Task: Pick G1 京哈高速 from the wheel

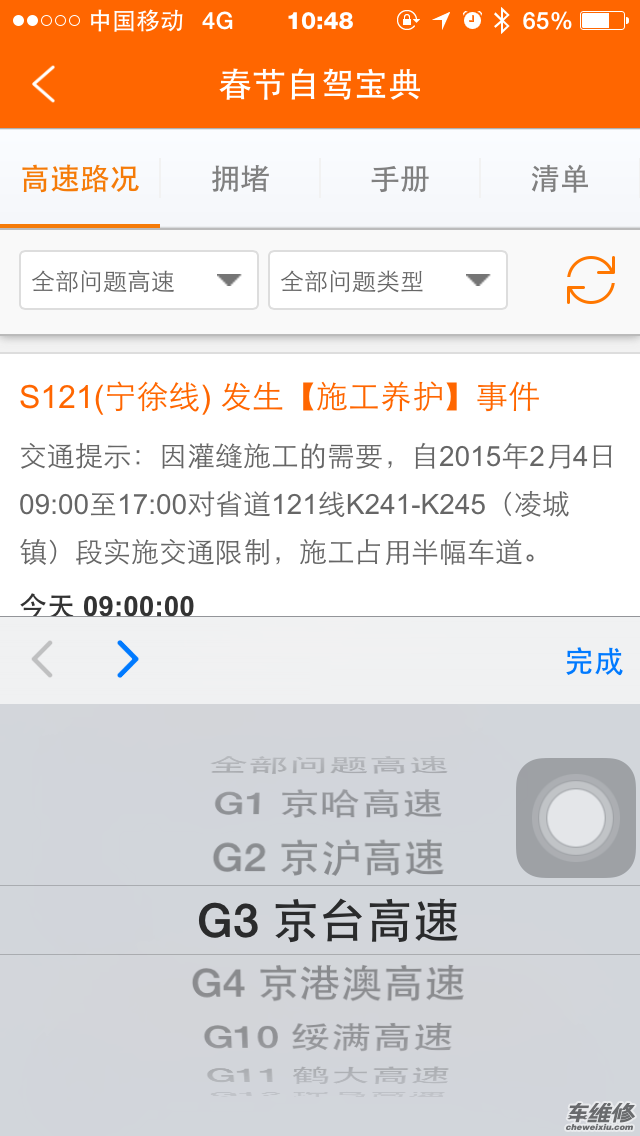Action: point(328,803)
